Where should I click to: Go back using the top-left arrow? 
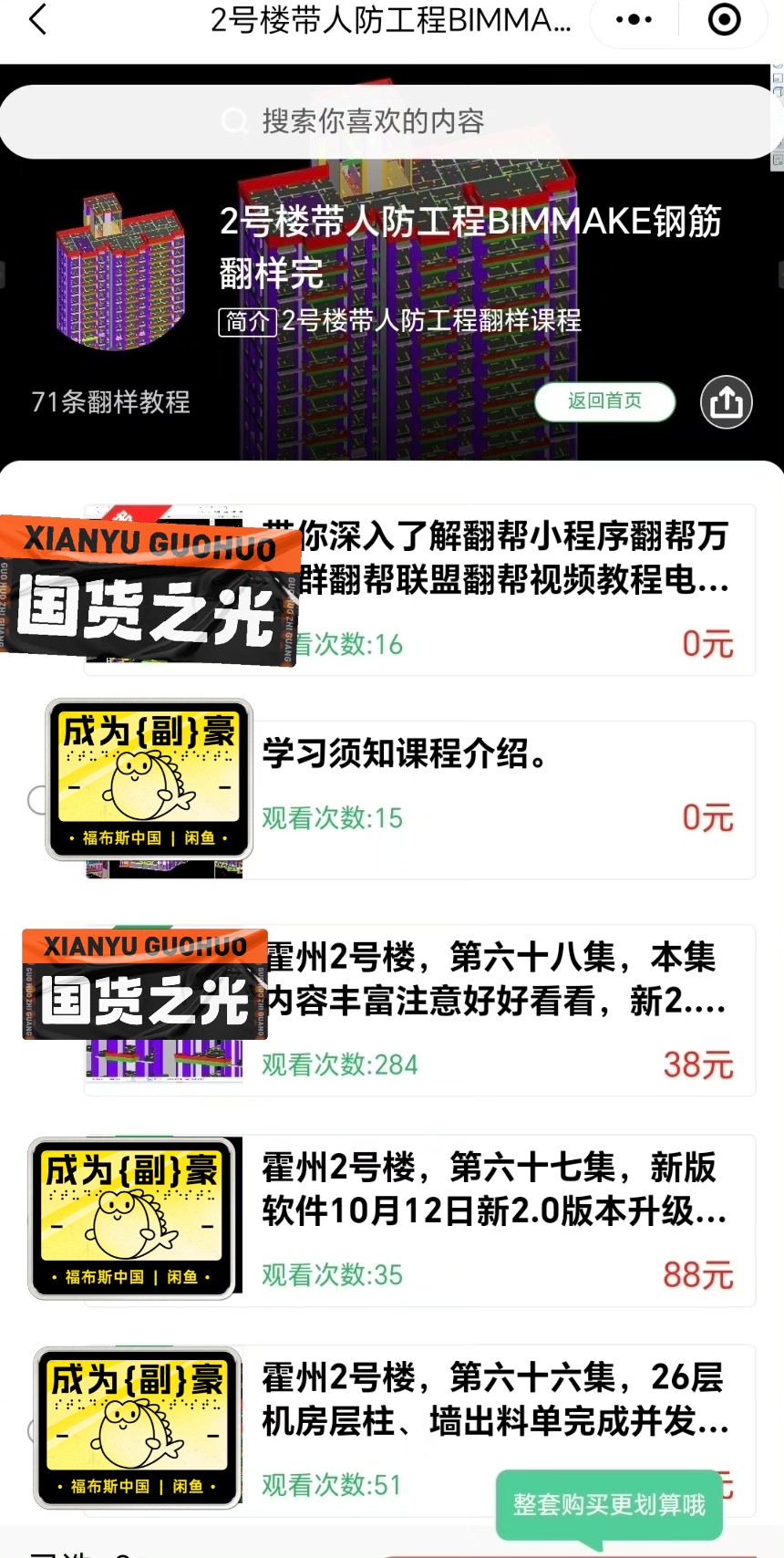38,20
